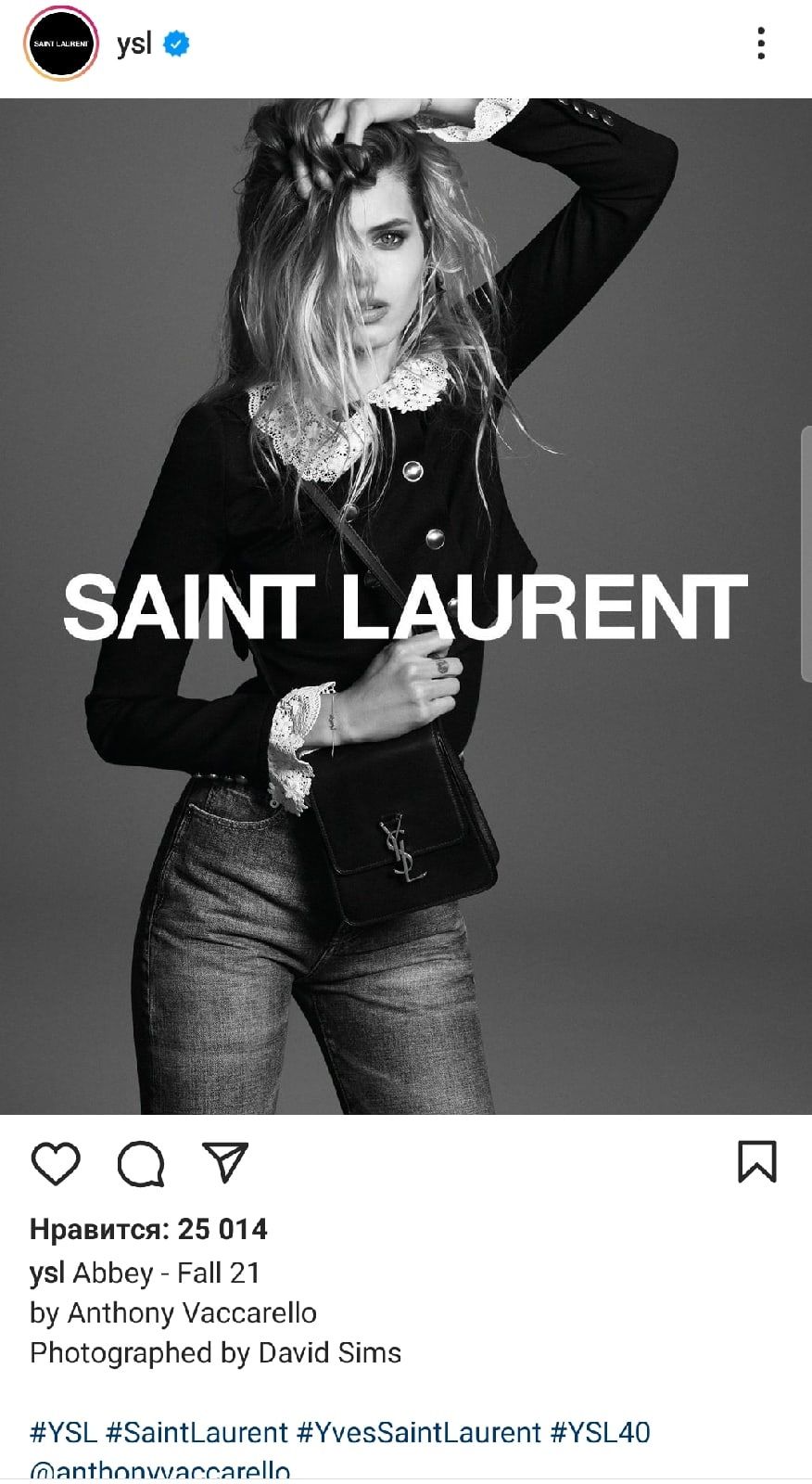Open the #SaintLaurent hashtag
The width and height of the screenshot is (812, 1484).
[197, 1432]
